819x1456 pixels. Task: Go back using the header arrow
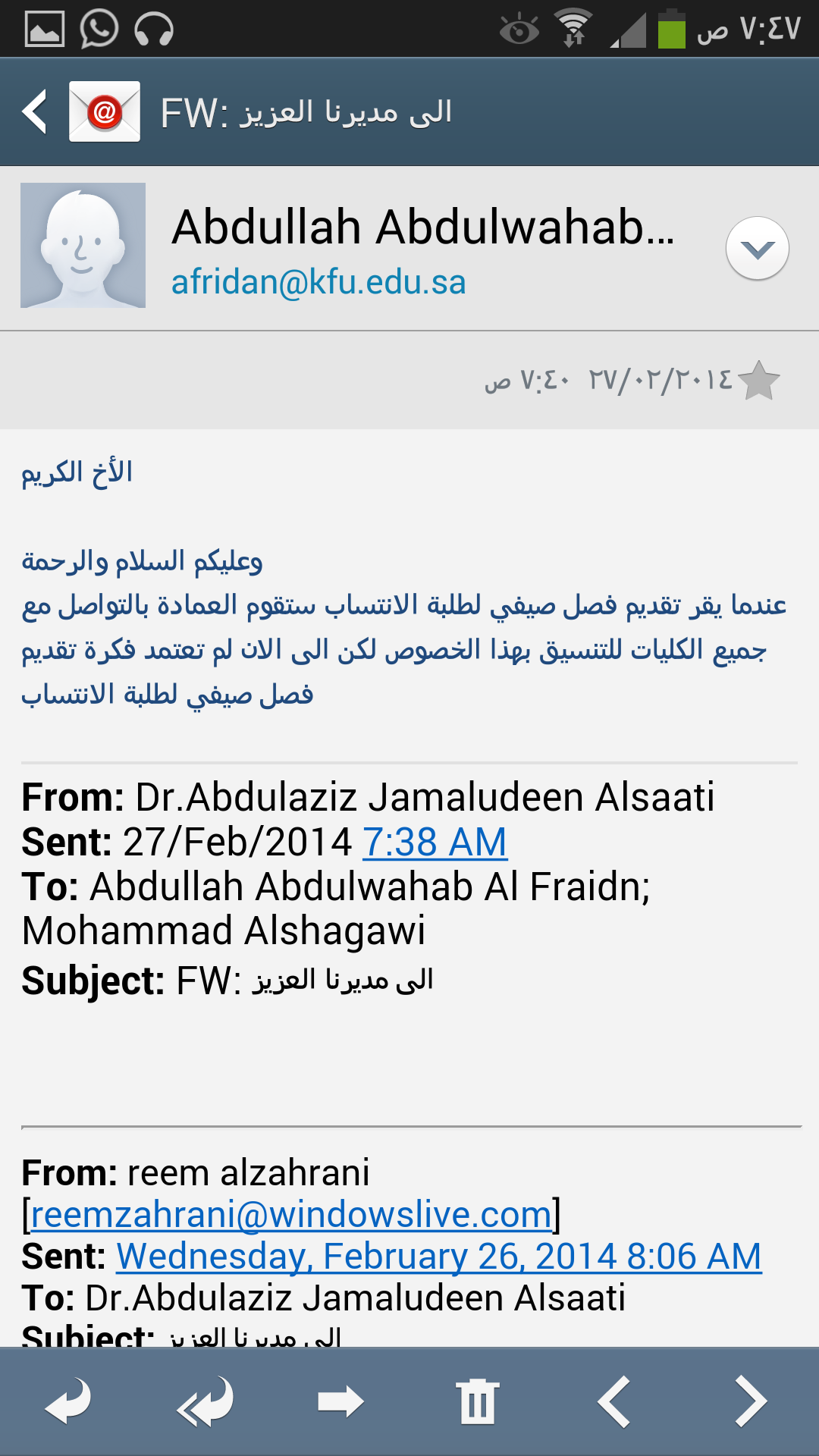[x=35, y=112]
